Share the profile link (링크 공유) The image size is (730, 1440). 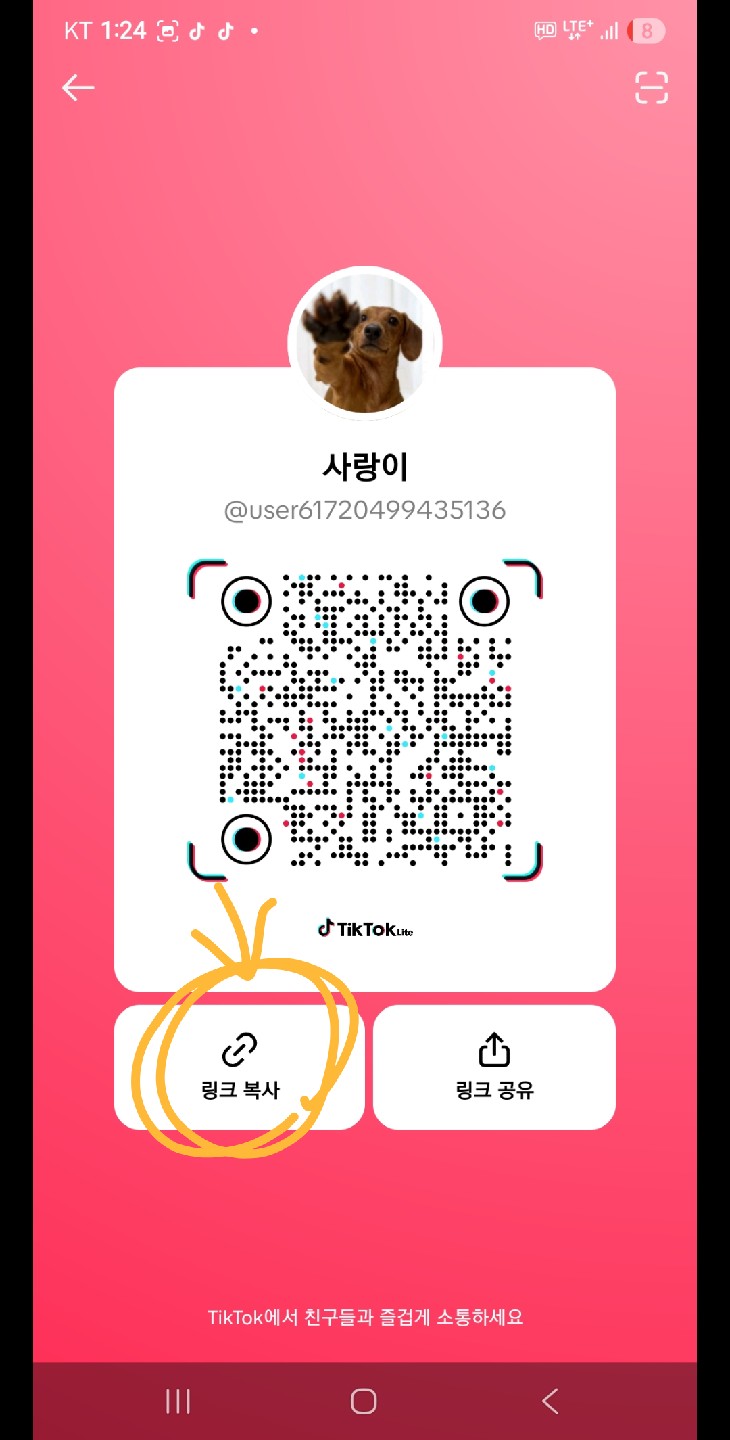click(494, 1067)
